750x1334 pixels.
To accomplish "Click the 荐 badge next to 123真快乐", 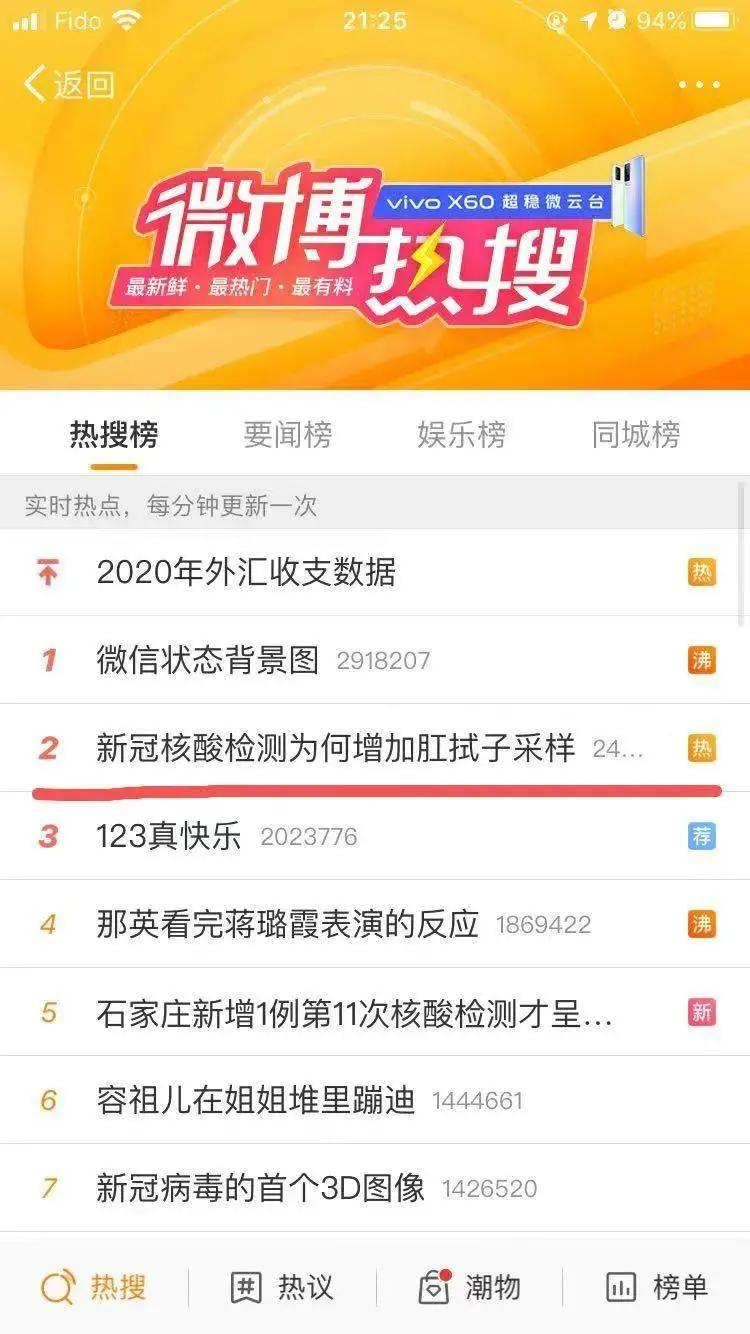I will 703,835.
